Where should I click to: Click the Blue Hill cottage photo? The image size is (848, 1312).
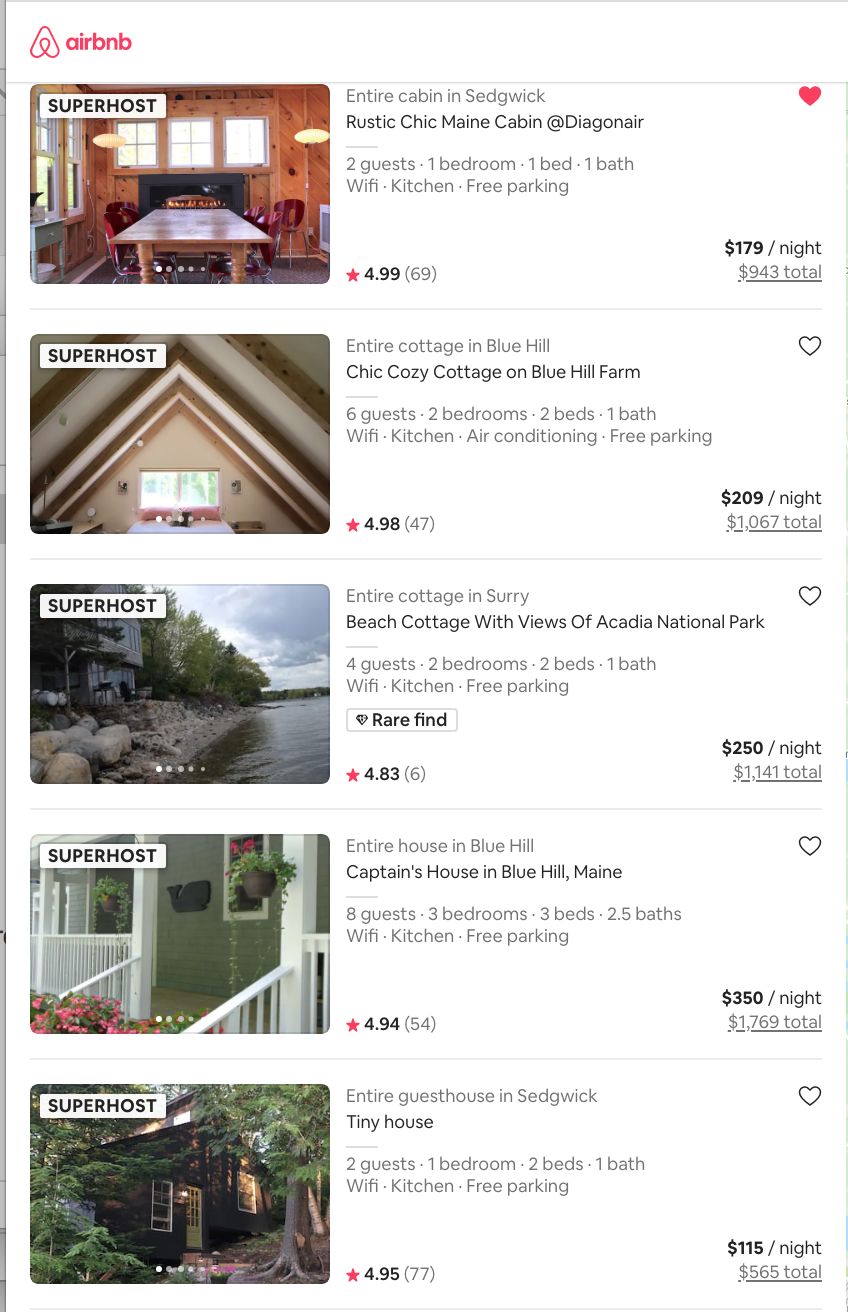click(180, 433)
